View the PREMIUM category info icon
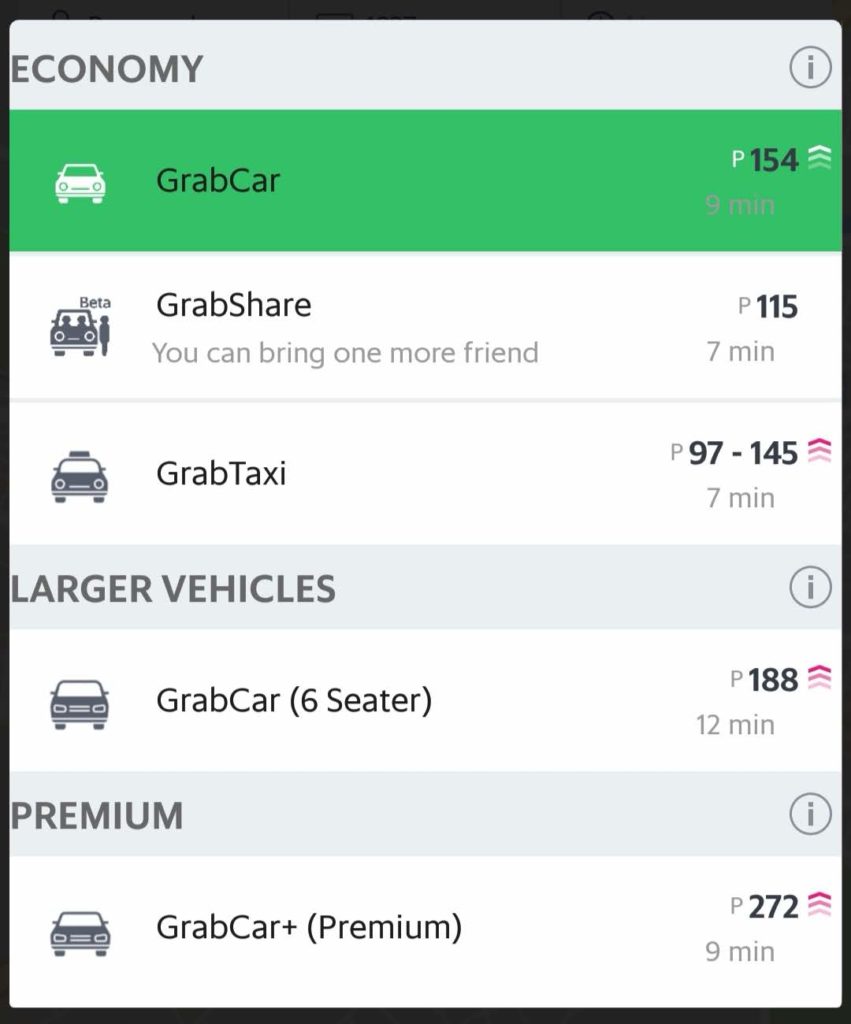Image resolution: width=851 pixels, height=1024 pixels. pos(812,813)
